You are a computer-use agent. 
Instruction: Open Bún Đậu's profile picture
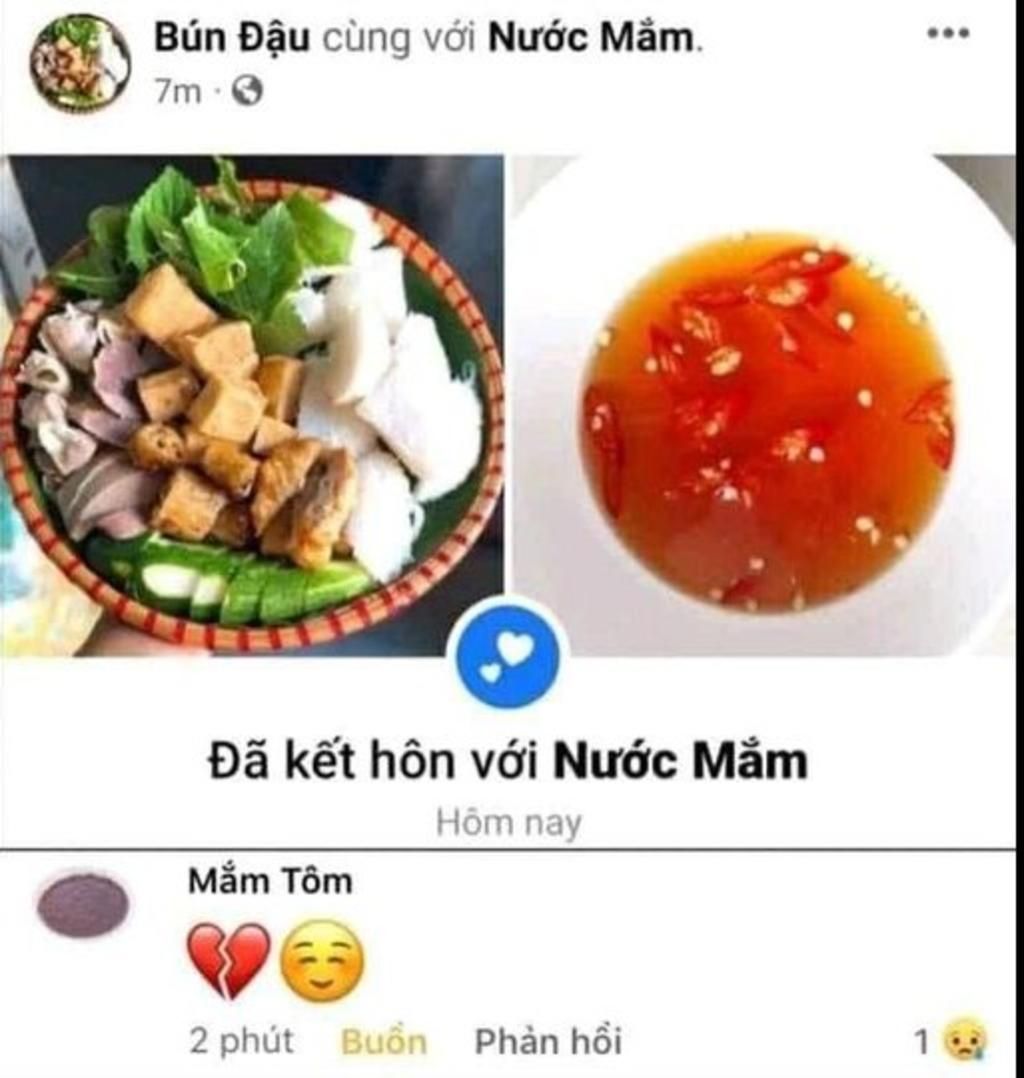(x=80, y=62)
